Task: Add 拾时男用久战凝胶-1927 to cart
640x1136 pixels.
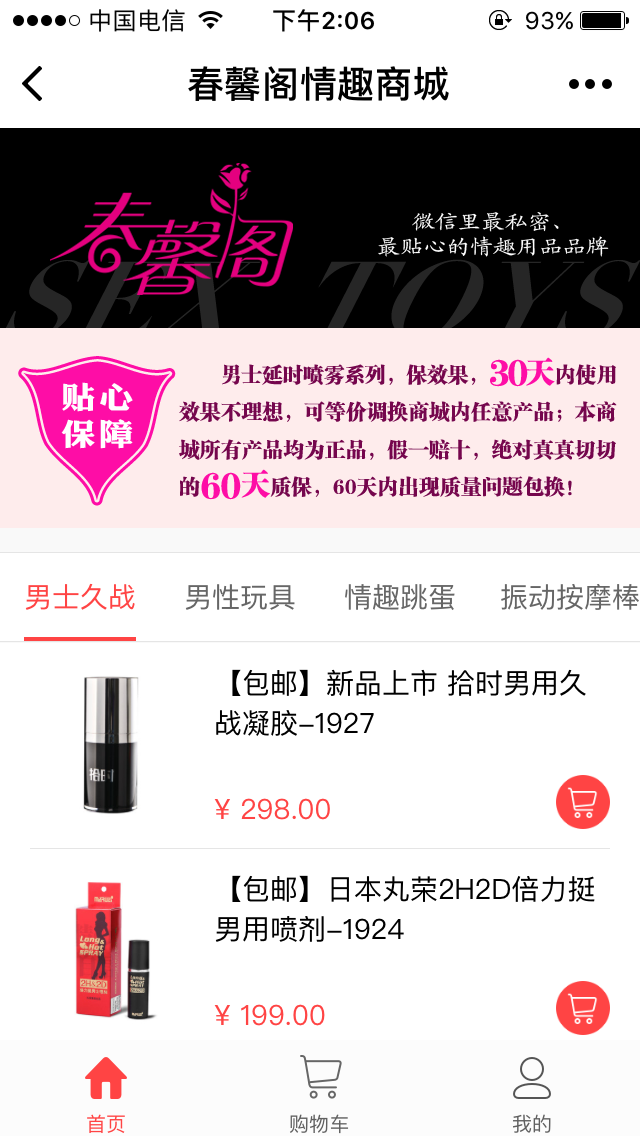Action: click(x=582, y=802)
